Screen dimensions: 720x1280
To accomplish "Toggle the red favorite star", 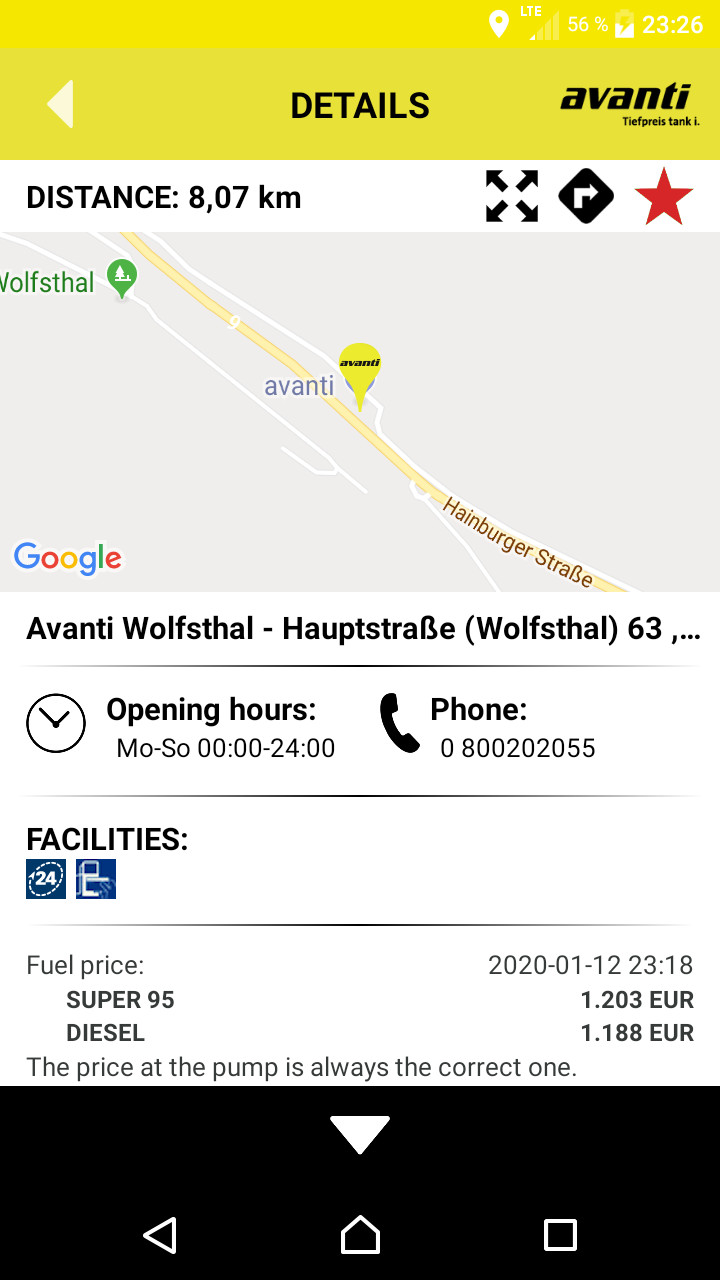I will 663,197.
